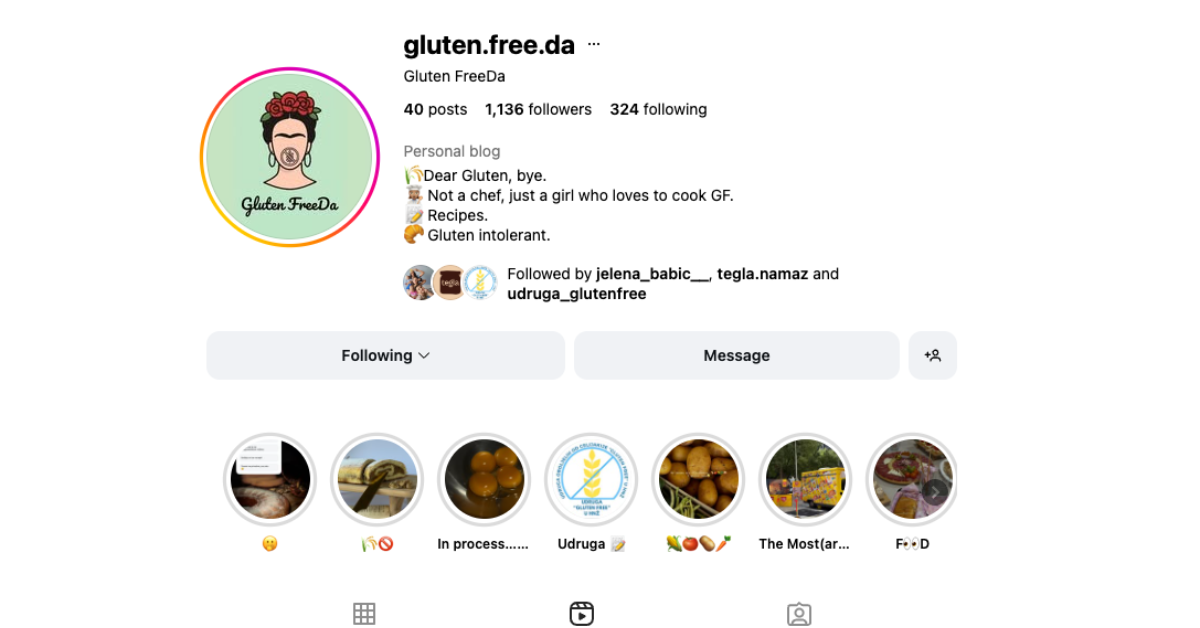The height and width of the screenshot is (628, 1200).
Task: Open the 324 following list
Action: pos(658,109)
